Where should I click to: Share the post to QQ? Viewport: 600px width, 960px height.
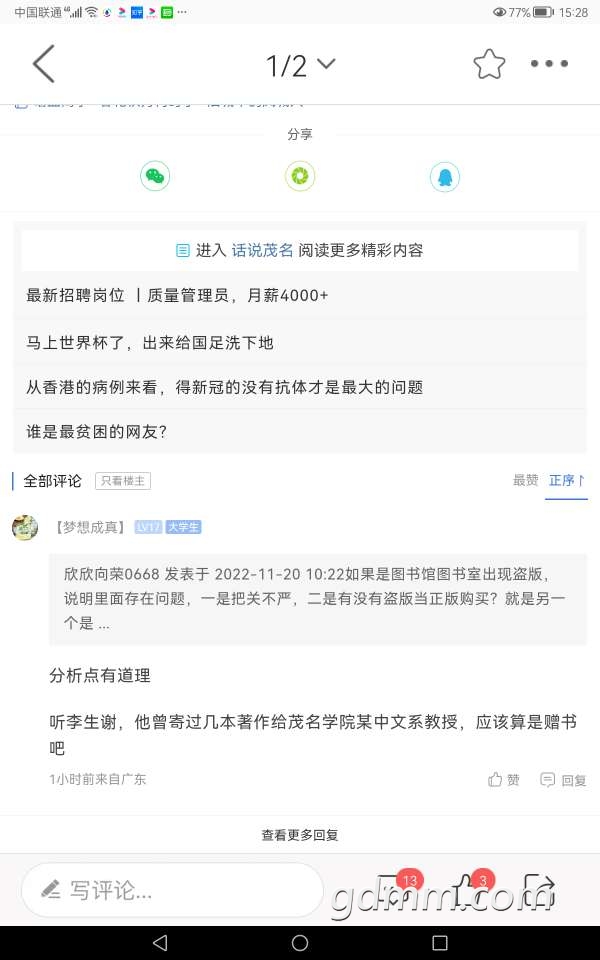click(445, 177)
